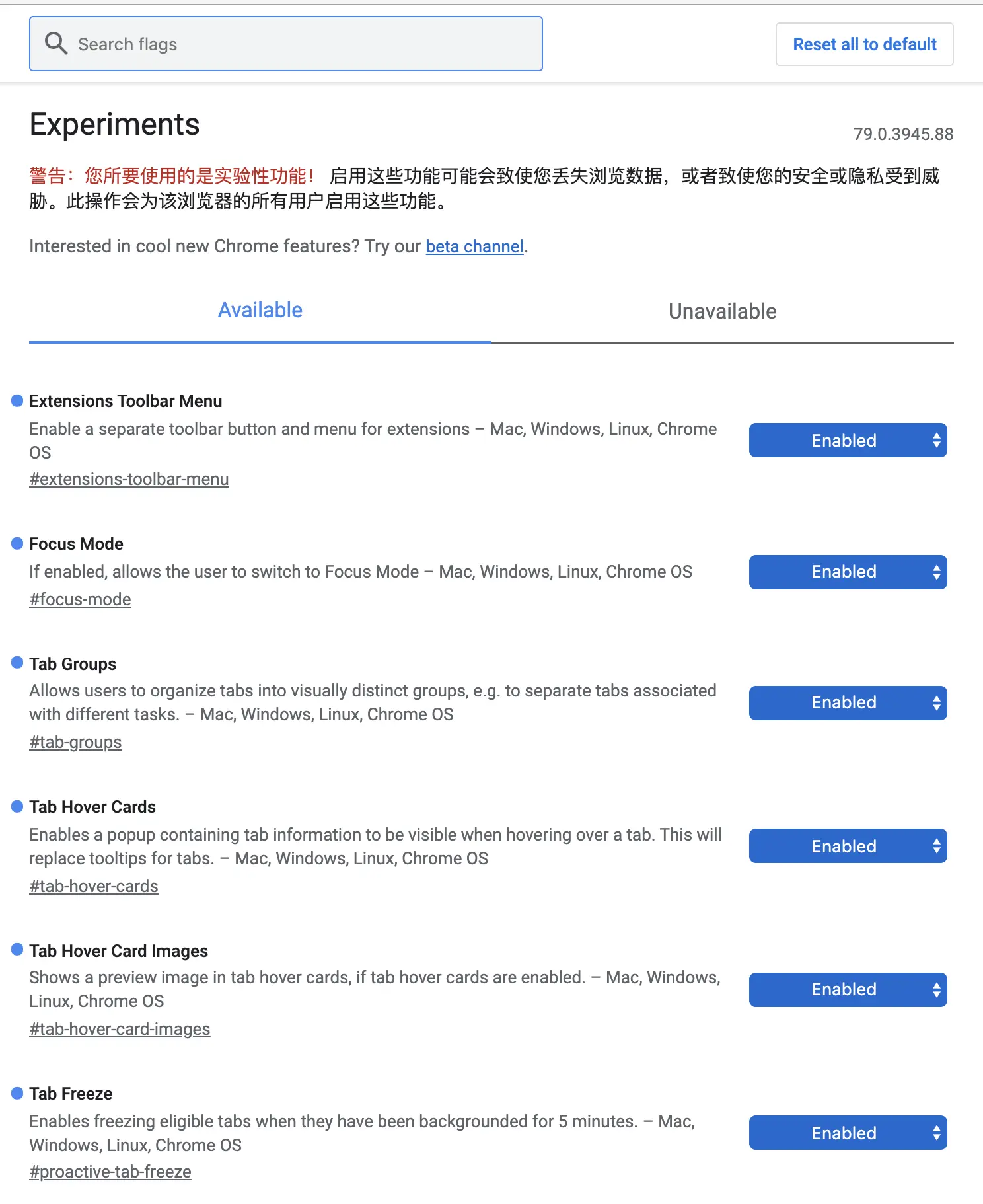Tap the #tab-groups link

75,742
